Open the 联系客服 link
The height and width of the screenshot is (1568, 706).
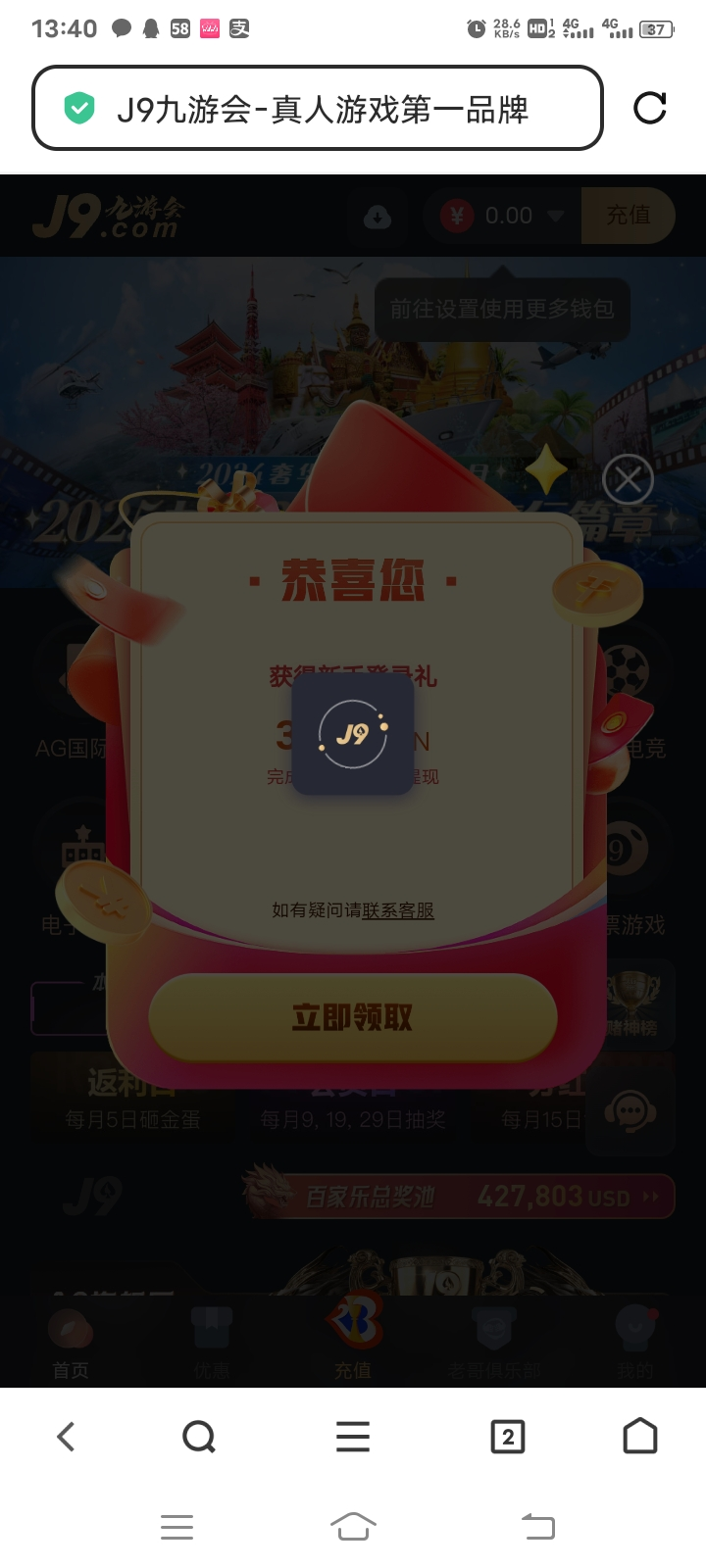tap(398, 910)
